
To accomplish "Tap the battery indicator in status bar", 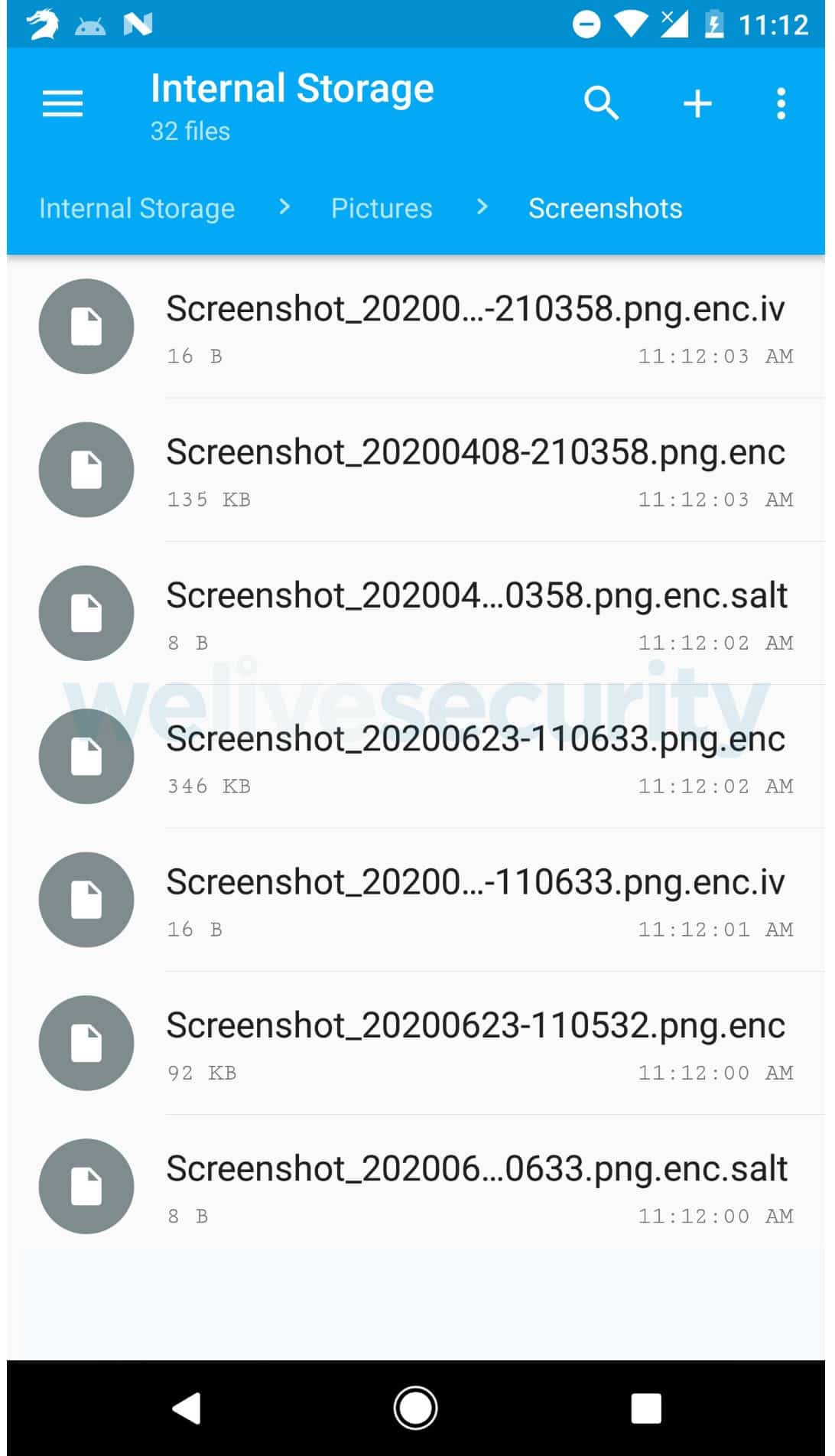I will [713, 24].
